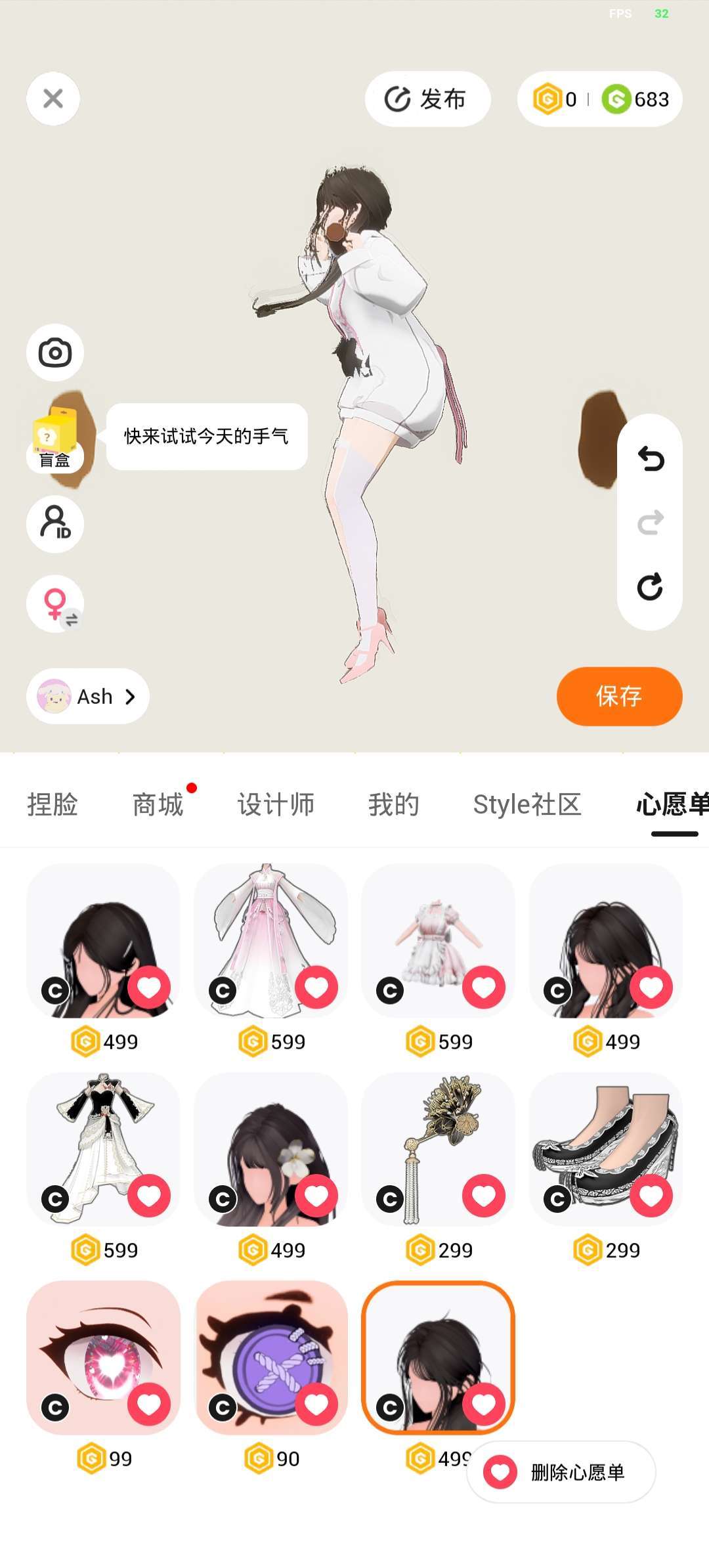Switch to the 捏脸 tab
The width and height of the screenshot is (709, 1568).
(x=53, y=804)
